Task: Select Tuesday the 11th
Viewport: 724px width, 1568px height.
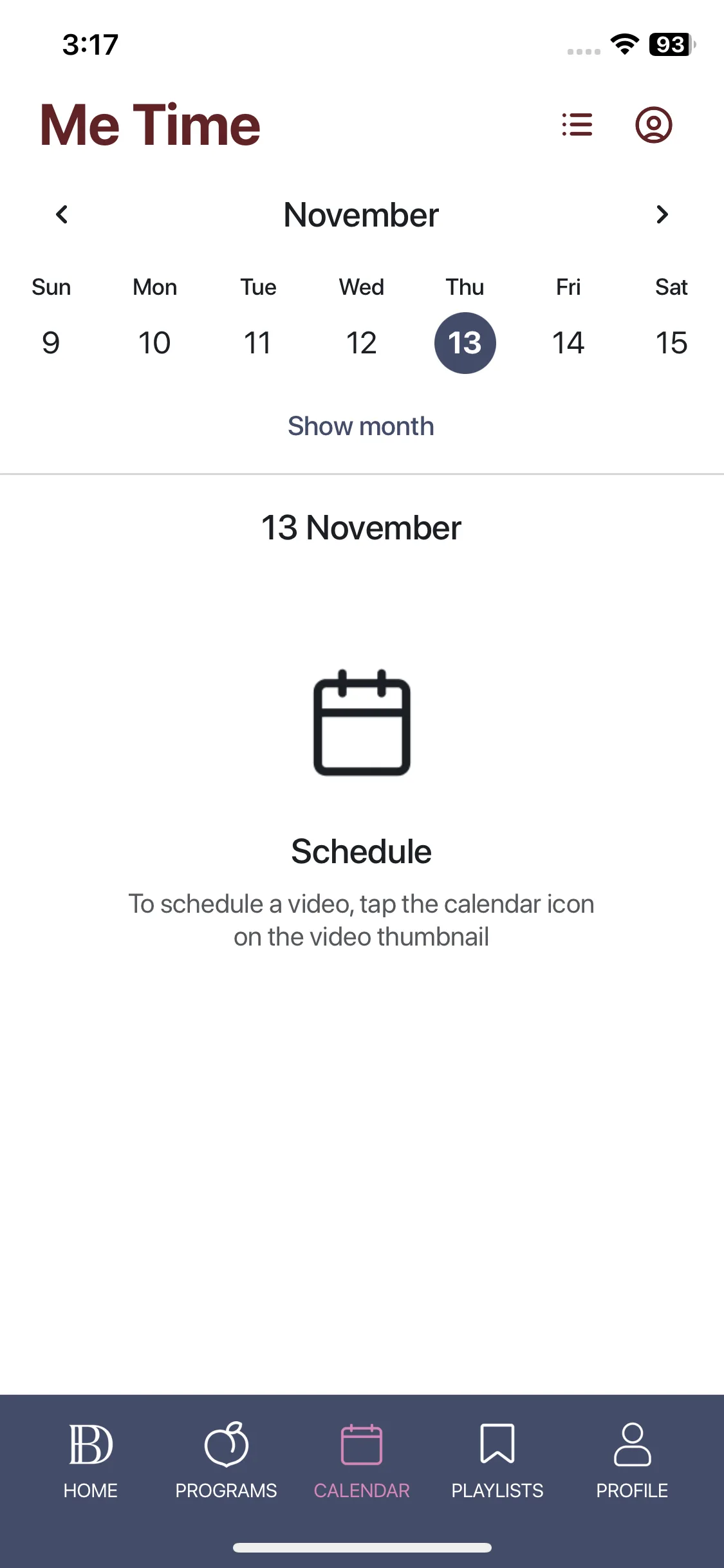Action: [x=258, y=343]
